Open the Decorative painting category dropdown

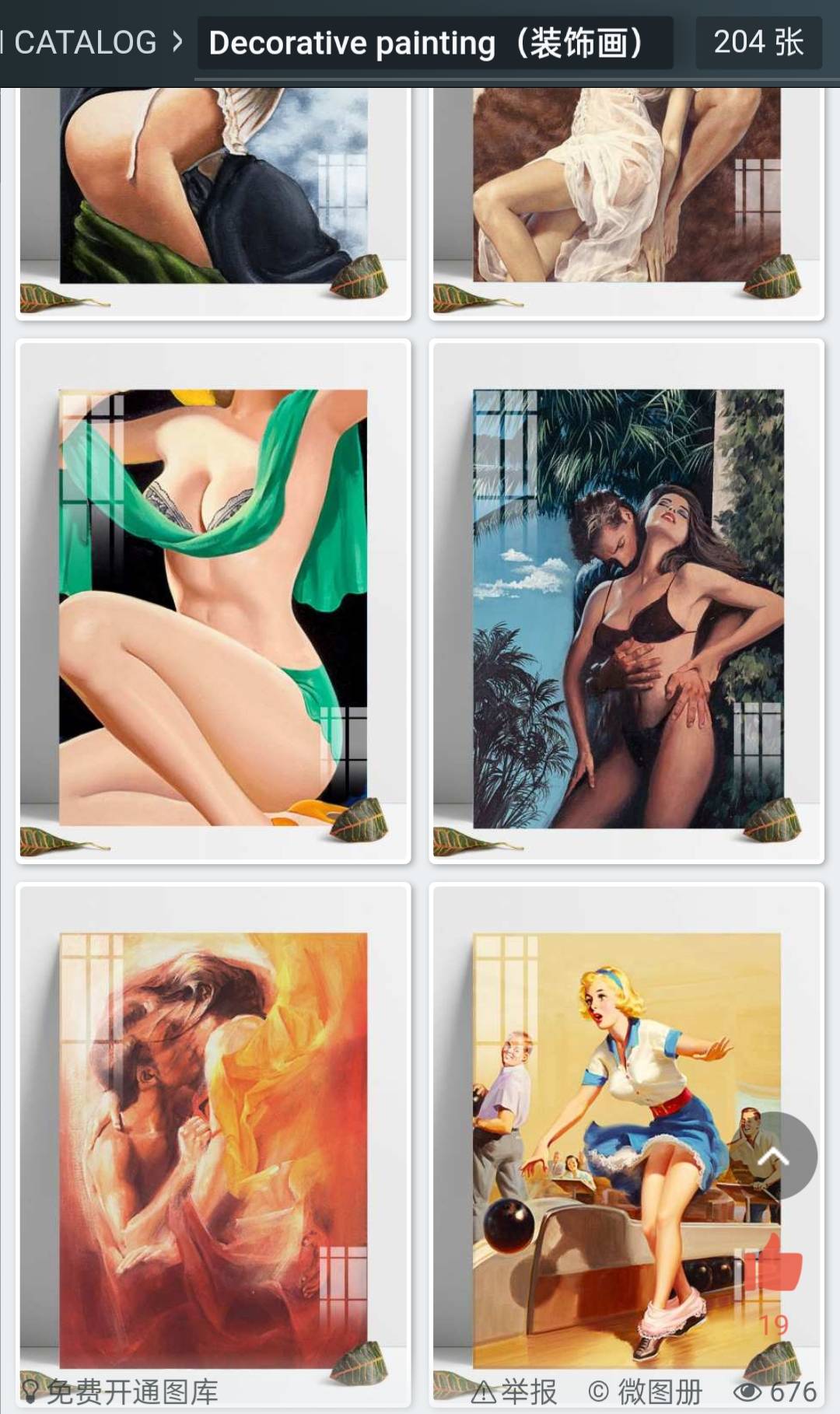click(x=435, y=43)
